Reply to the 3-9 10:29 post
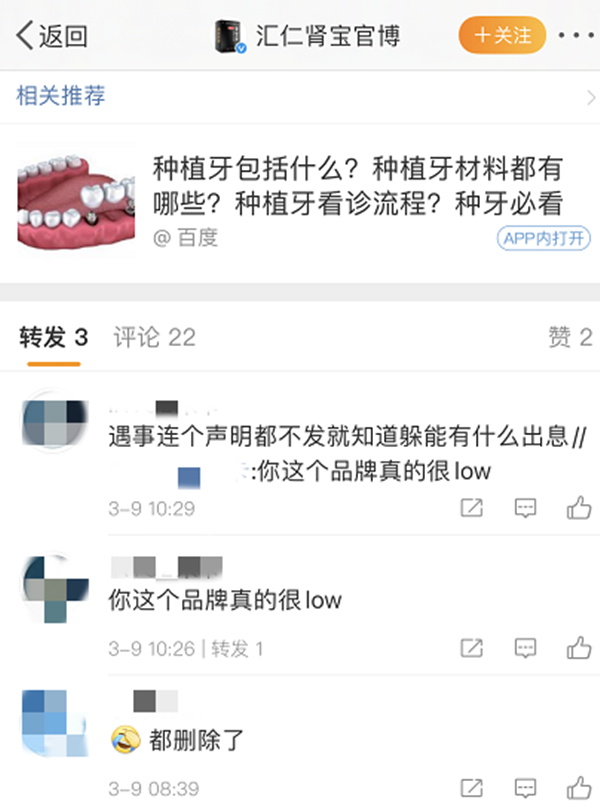Screen dimensions: 600x812 point(525,509)
